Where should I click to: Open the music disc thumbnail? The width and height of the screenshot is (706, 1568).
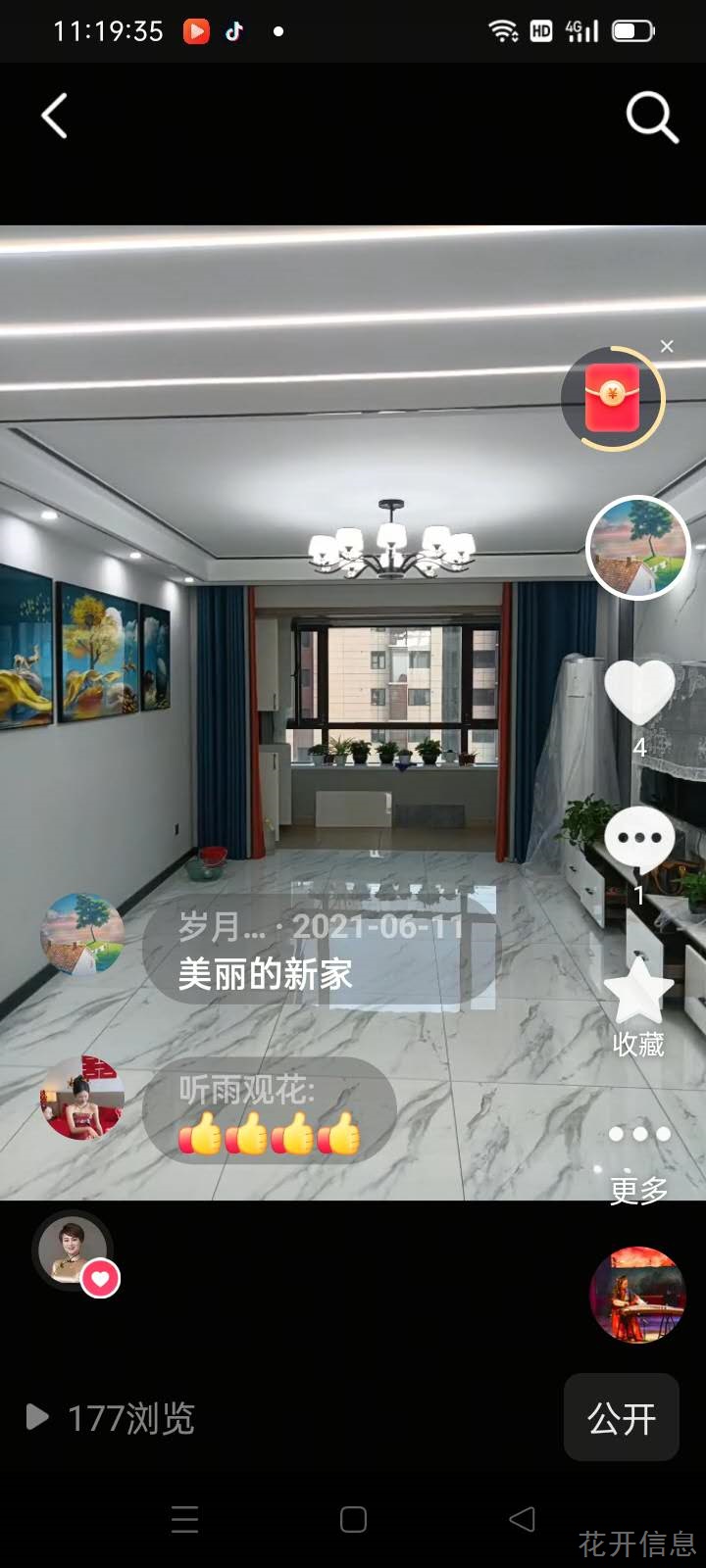[x=637, y=1294]
